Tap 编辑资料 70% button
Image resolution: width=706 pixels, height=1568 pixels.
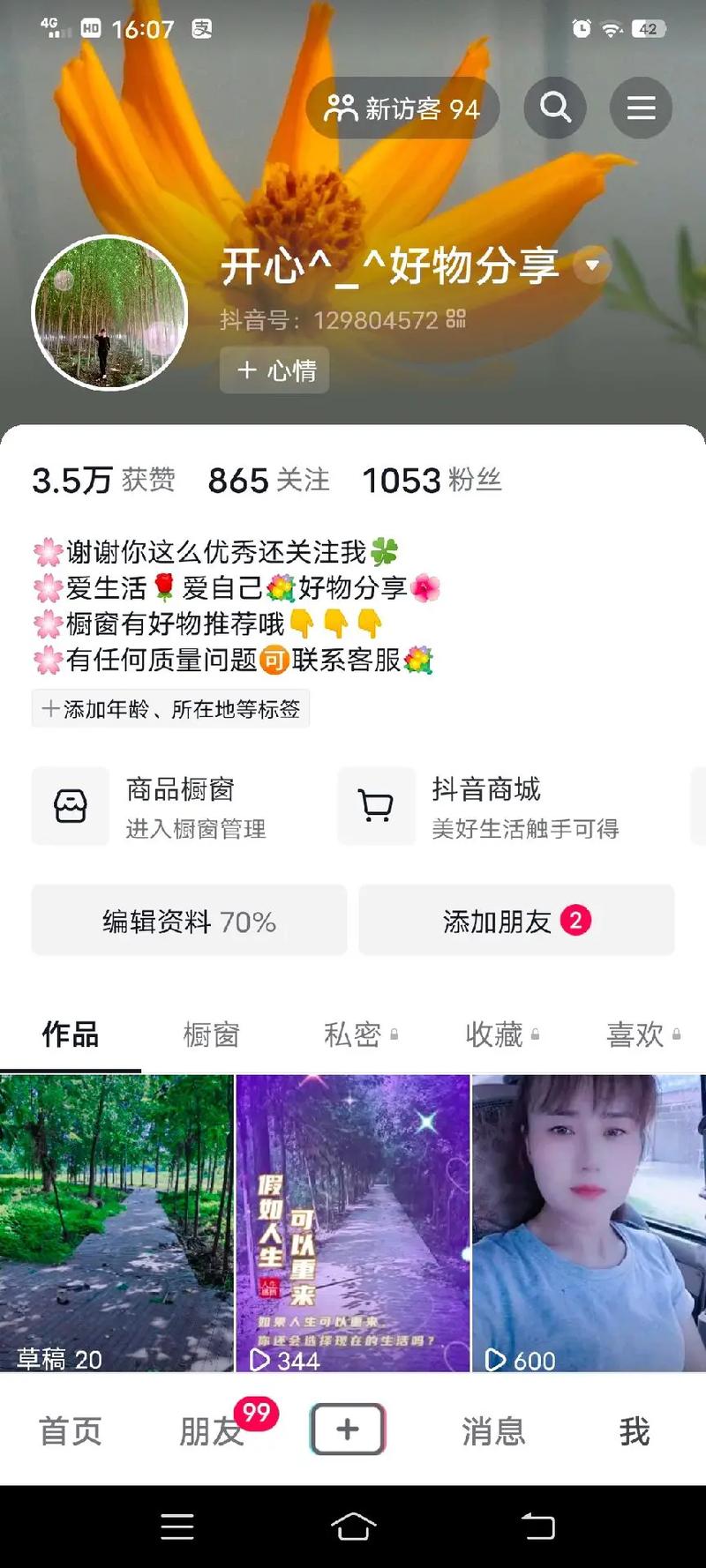coord(189,921)
